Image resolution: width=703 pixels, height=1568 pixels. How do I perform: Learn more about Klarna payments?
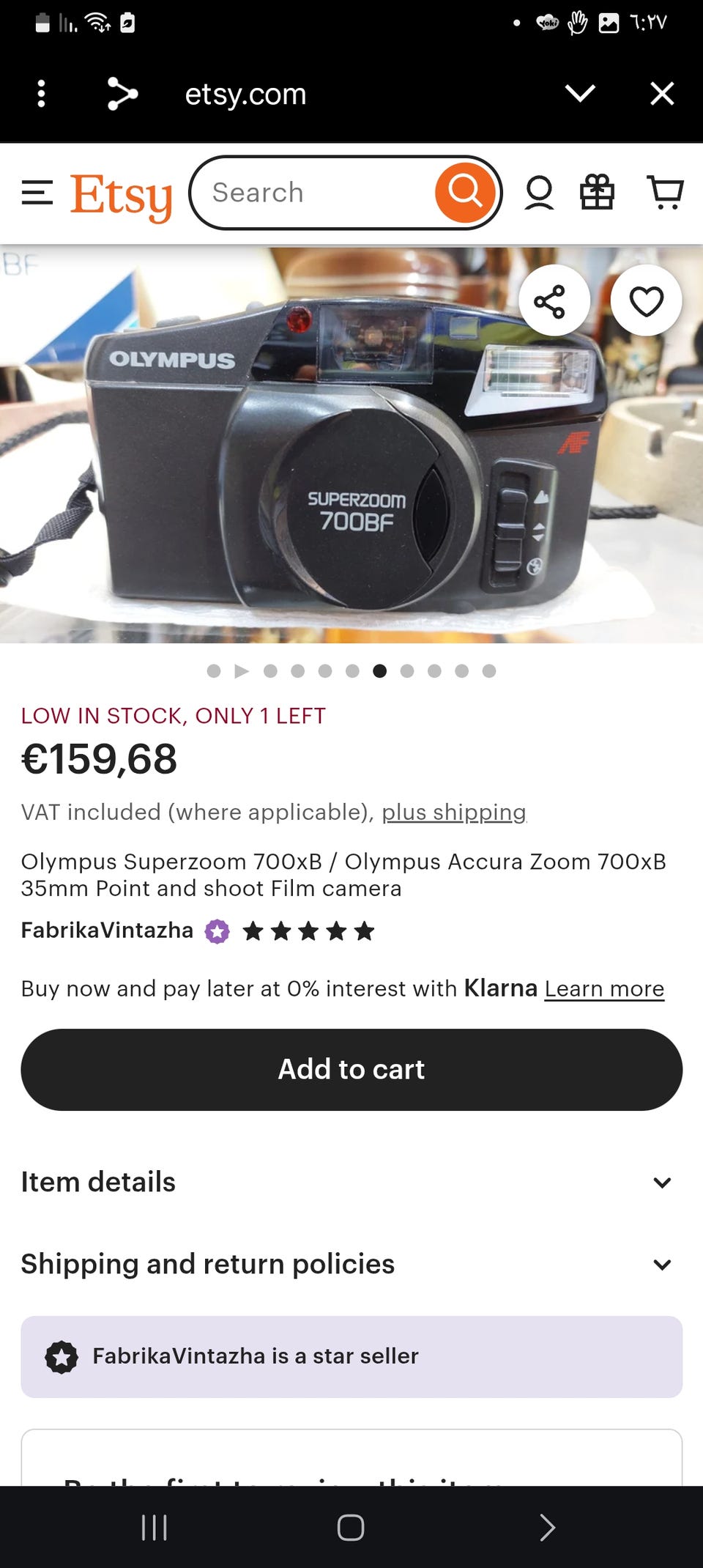pos(604,989)
